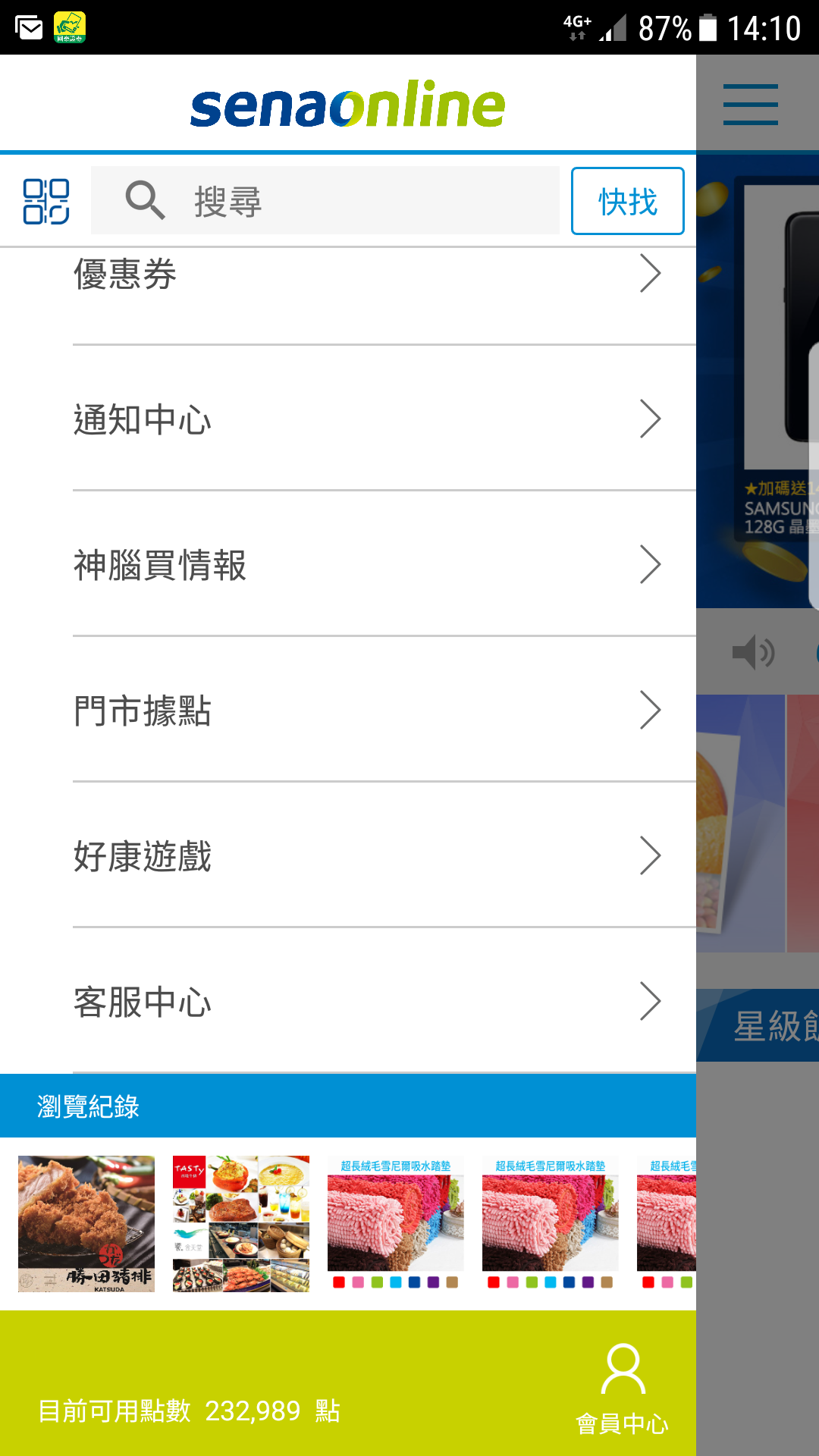Open 門市據點 store locations
The image size is (819, 1456).
[364, 710]
